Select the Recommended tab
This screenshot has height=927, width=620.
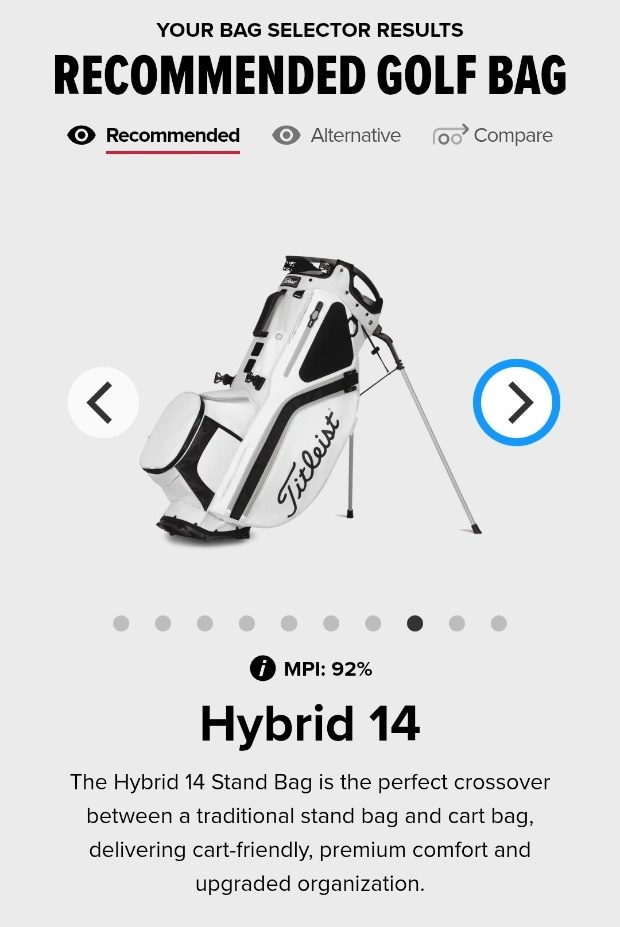coord(154,135)
